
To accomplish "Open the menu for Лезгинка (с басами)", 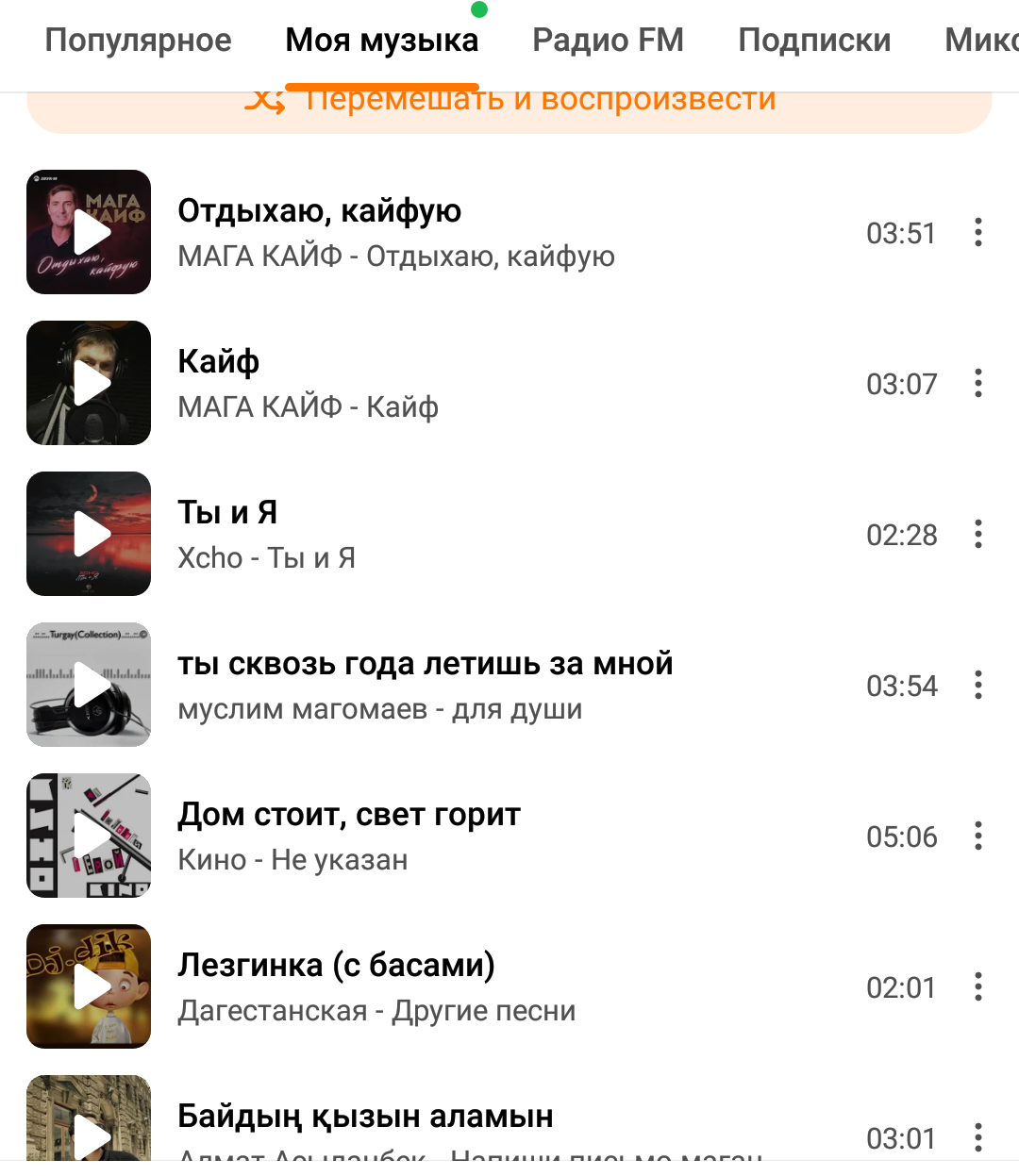I will click(978, 986).
